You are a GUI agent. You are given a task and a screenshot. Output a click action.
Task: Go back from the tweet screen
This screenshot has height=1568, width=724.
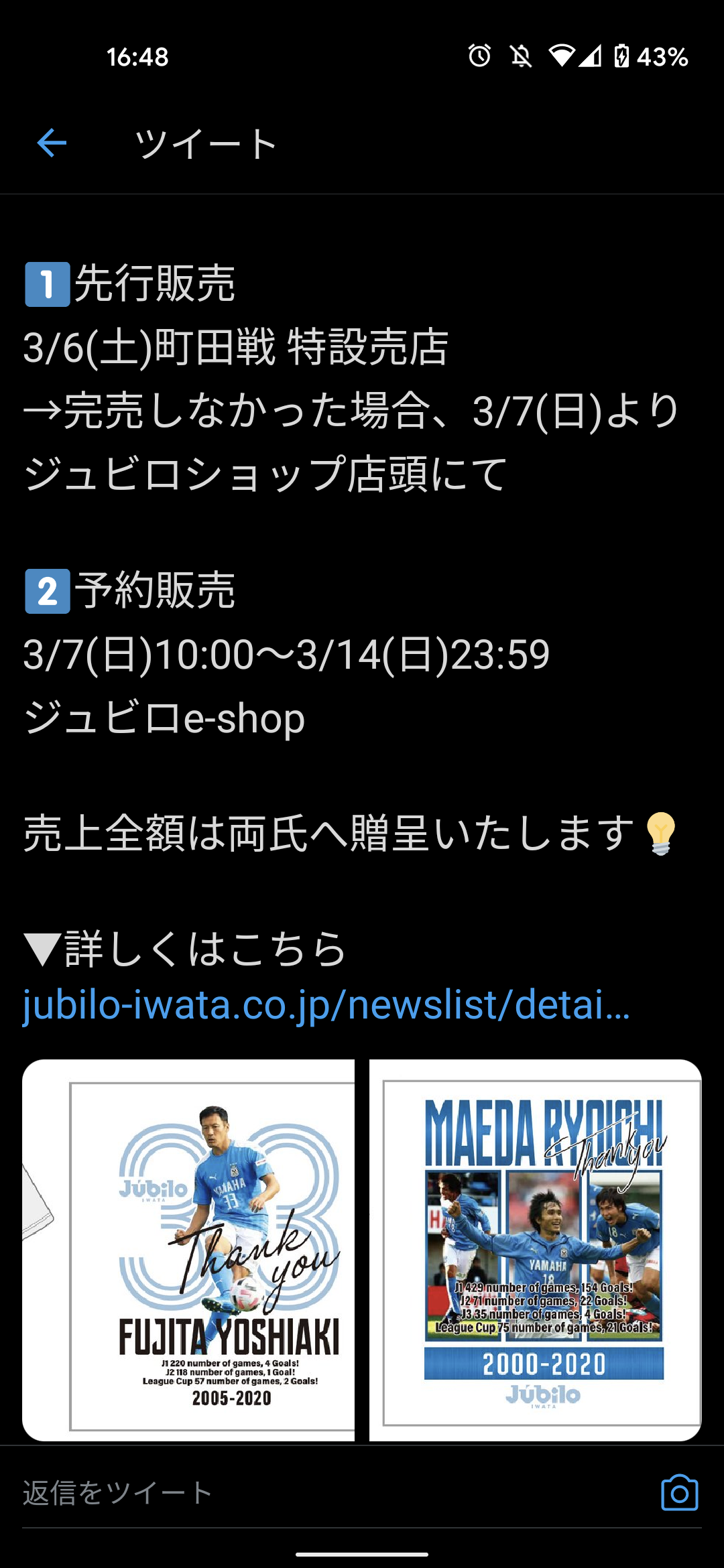[52, 143]
